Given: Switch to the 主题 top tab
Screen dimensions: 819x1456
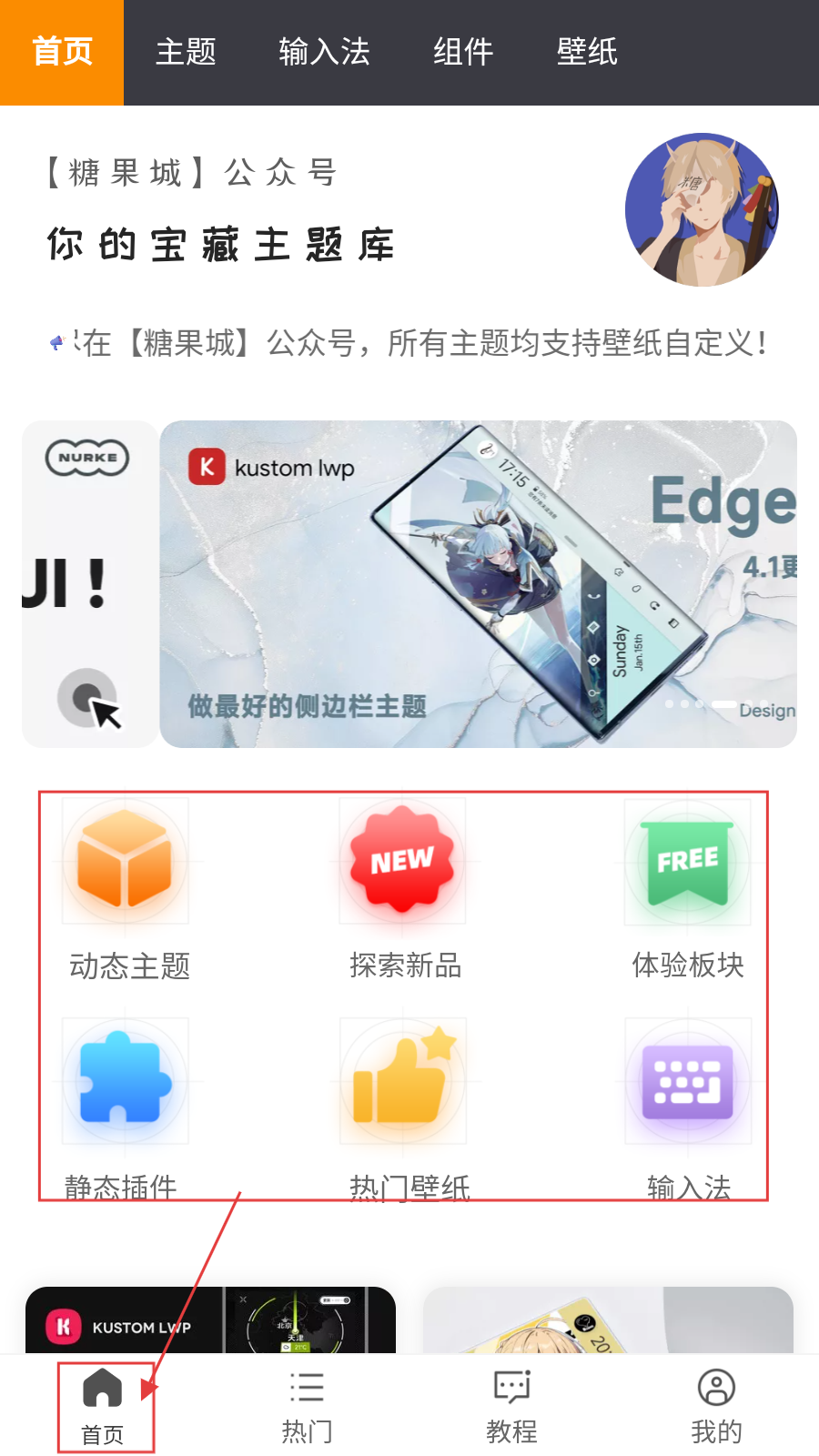Looking at the screenshot, I should click(186, 52).
